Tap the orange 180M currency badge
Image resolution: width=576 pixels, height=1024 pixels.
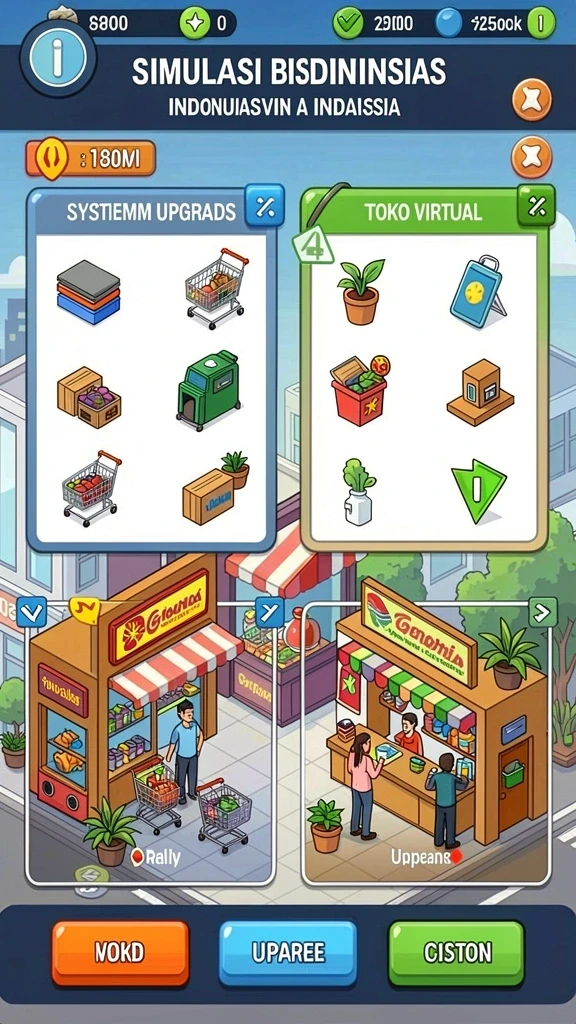coord(91,159)
